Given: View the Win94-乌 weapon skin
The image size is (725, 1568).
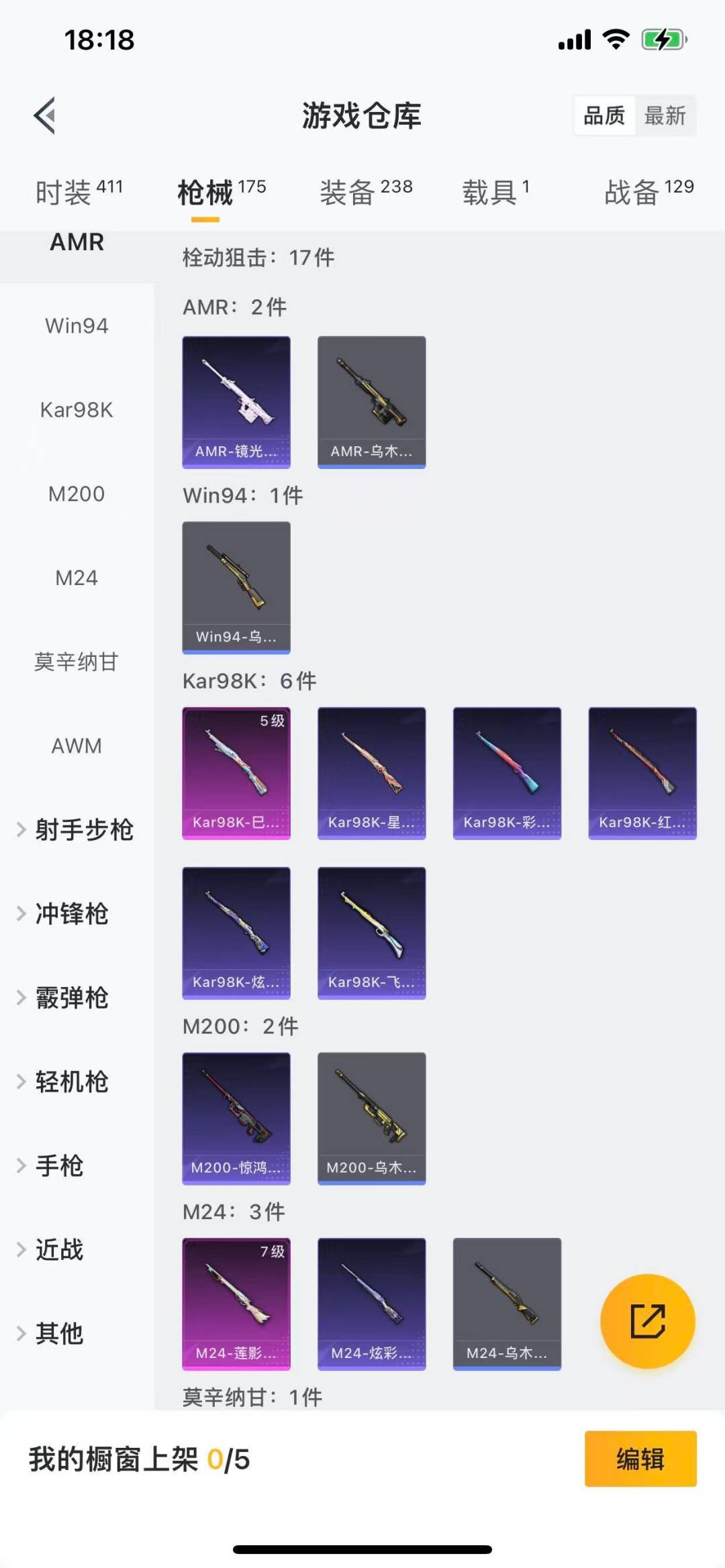Looking at the screenshot, I should click(236, 587).
